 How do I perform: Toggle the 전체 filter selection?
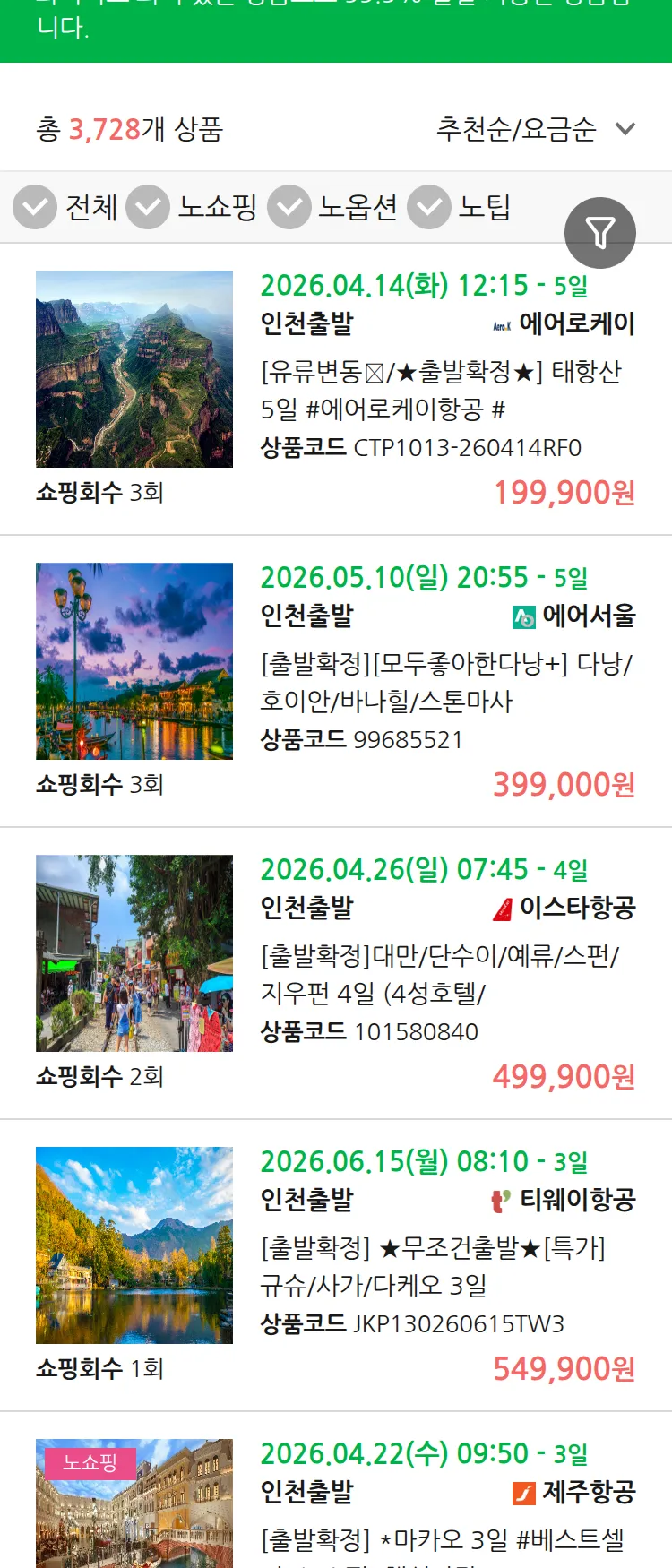[x=91, y=207]
